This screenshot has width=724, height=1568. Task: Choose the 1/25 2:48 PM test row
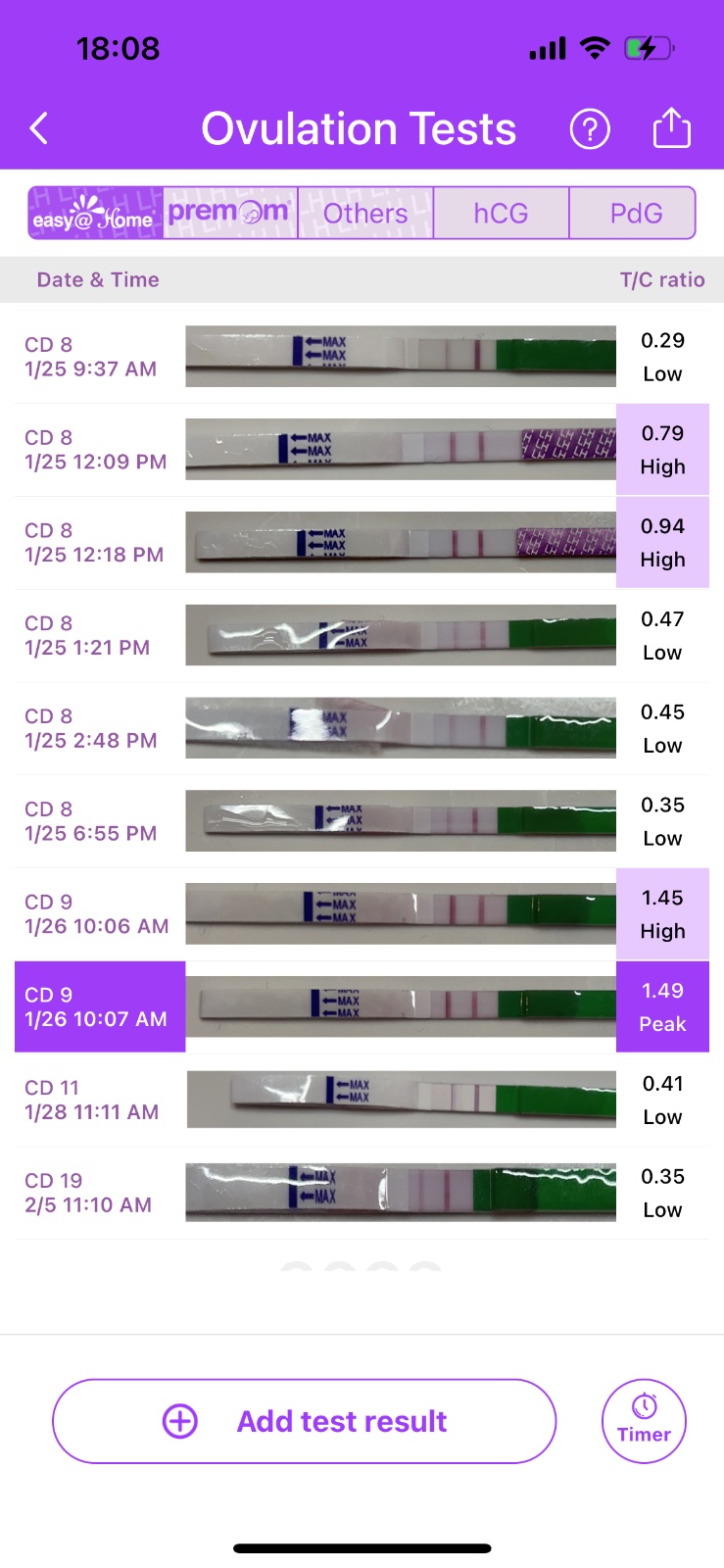[x=362, y=729]
